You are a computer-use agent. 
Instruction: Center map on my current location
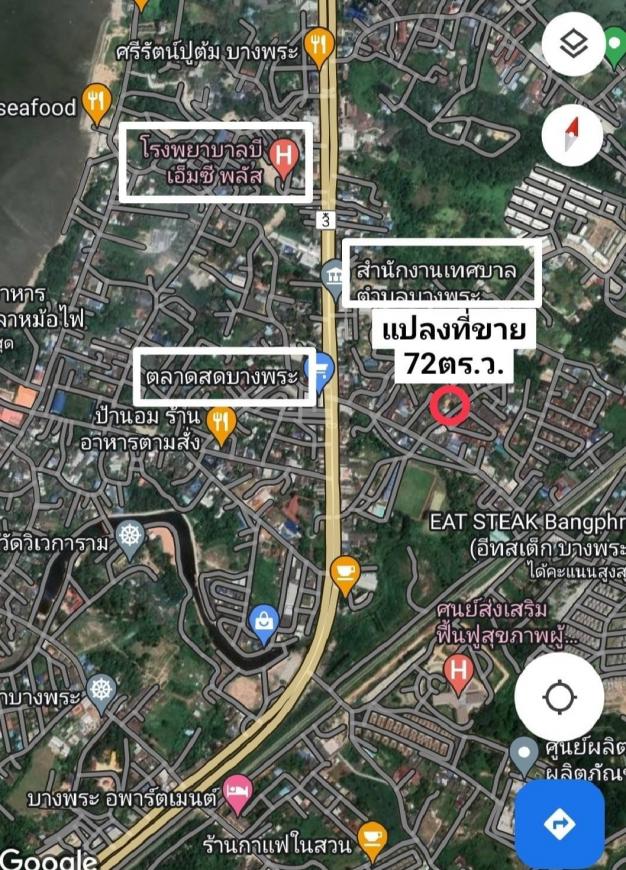tap(559, 697)
